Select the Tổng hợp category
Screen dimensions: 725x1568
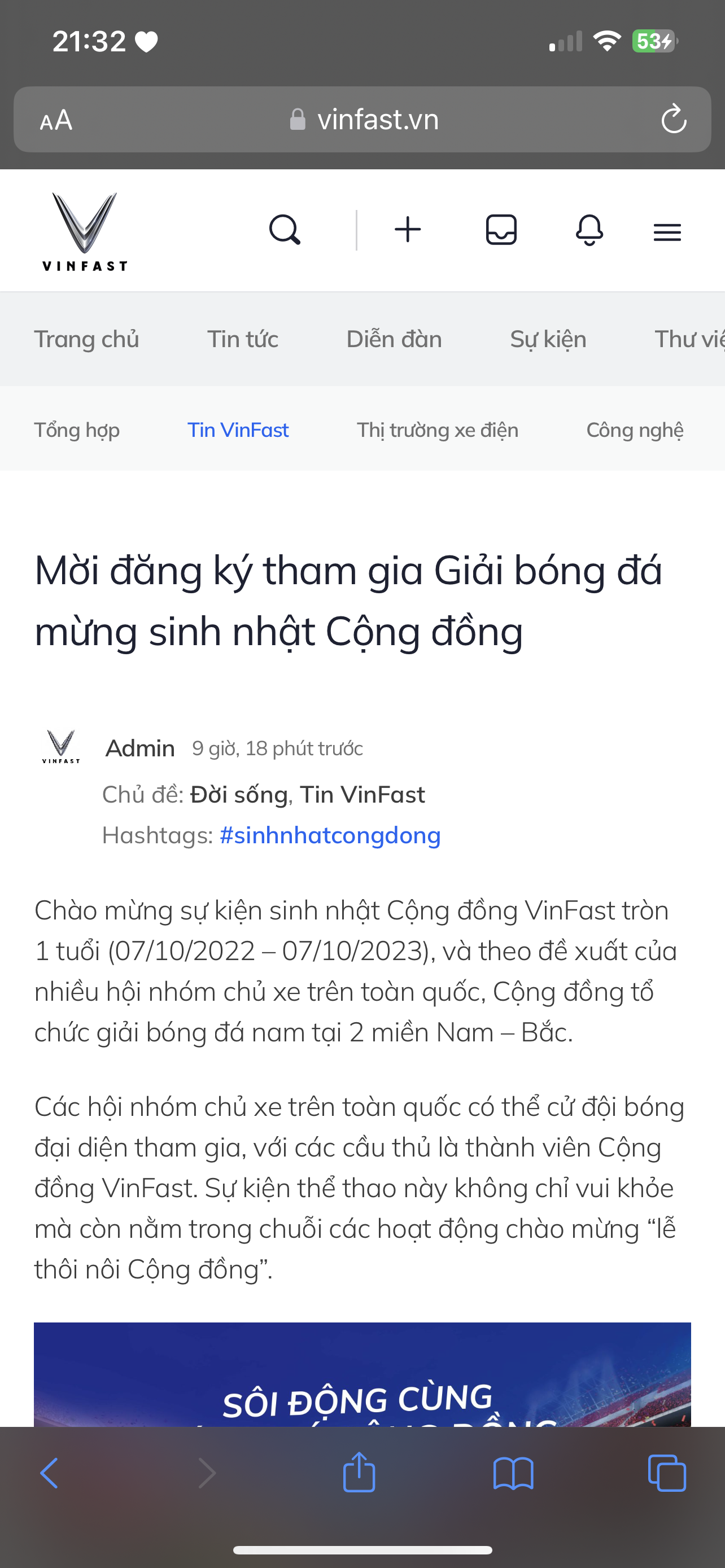click(x=77, y=430)
